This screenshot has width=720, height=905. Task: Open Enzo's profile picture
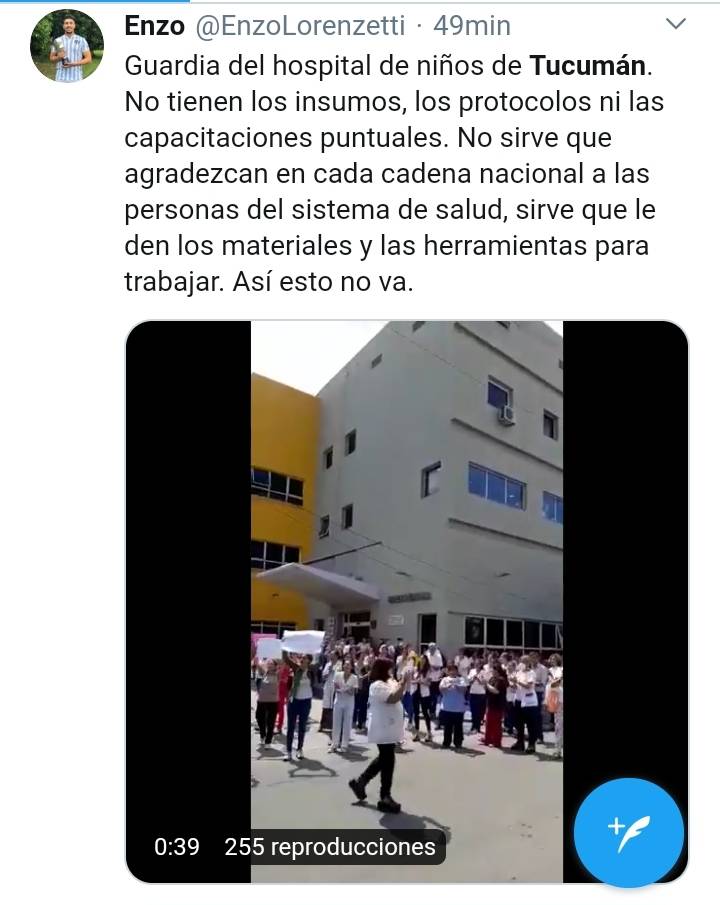[x=67, y=46]
